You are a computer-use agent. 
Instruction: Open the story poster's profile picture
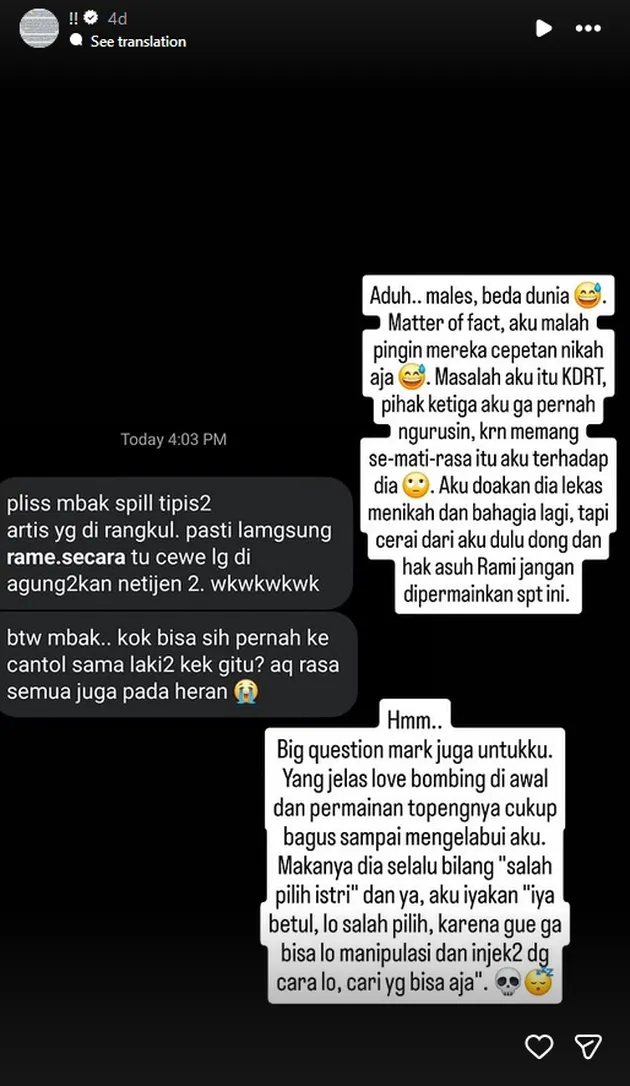coord(39,28)
